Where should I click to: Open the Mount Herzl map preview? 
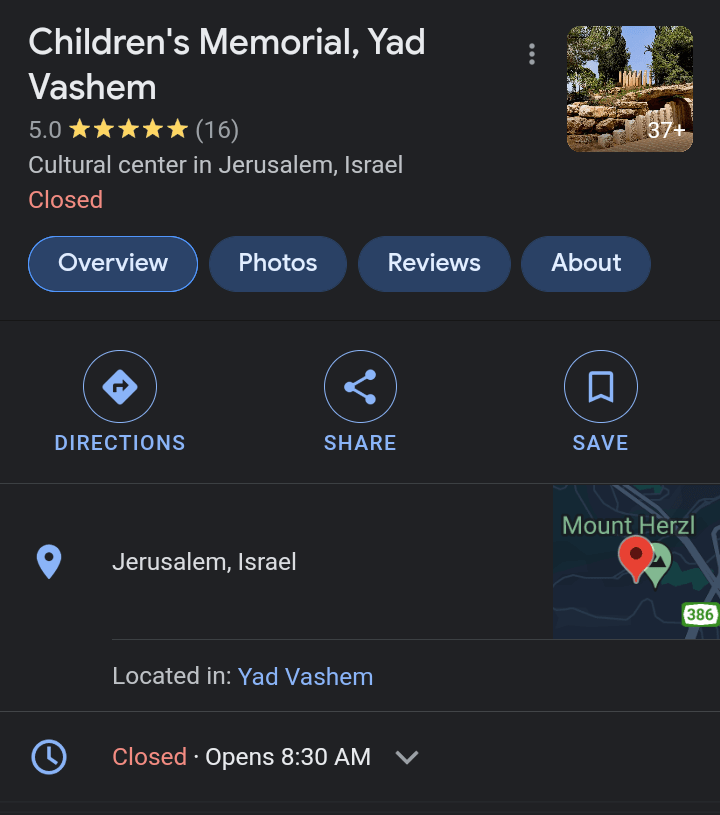pyautogui.click(x=636, y=561)
